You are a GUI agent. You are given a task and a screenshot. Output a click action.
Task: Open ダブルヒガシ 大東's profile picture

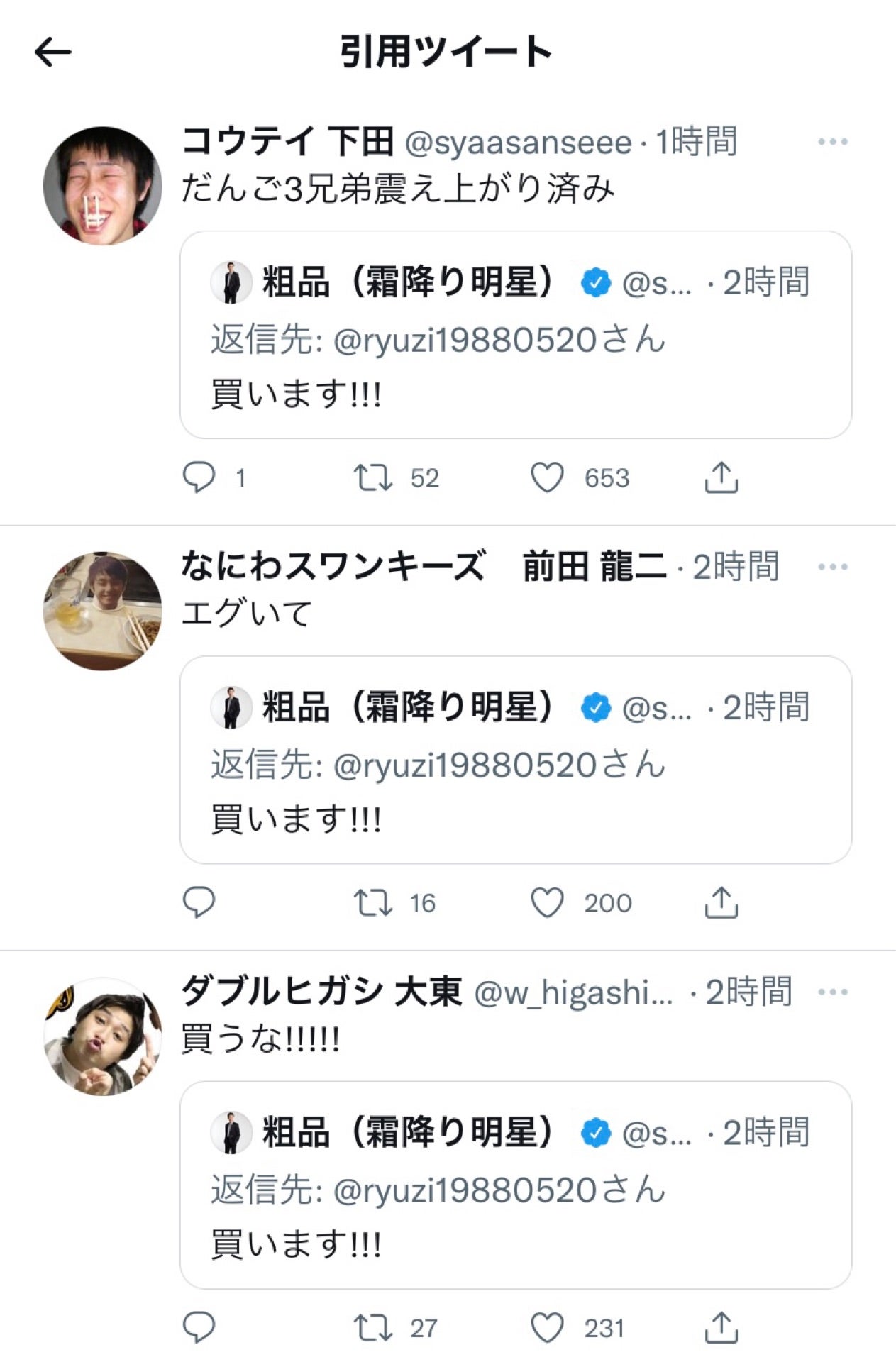[x=103, y=1036]
